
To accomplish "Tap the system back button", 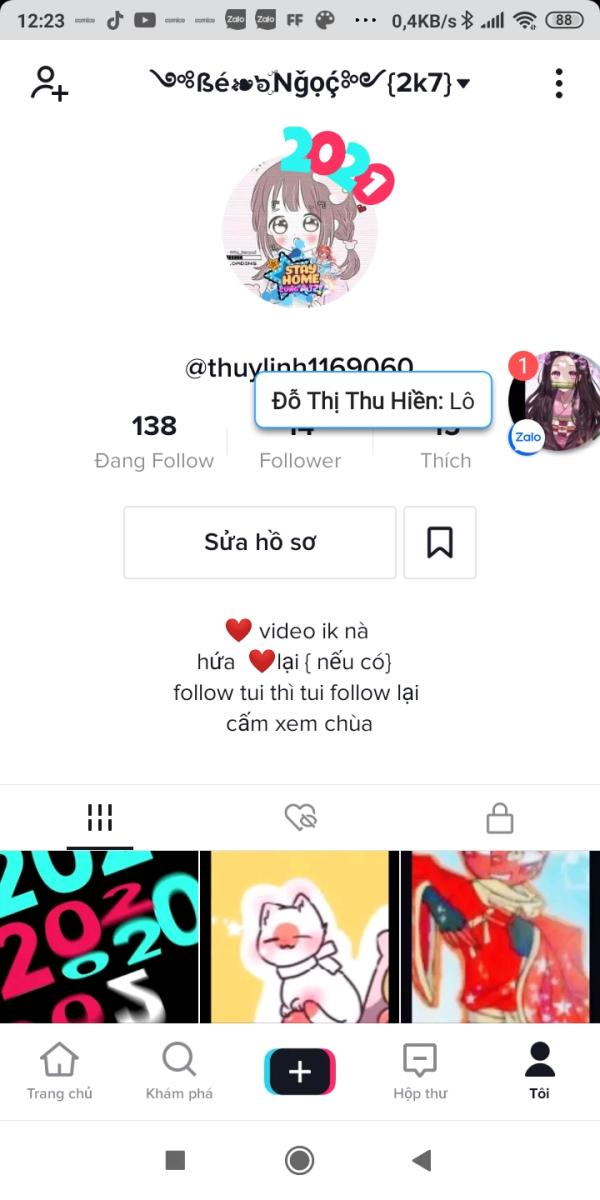I will [x=422, y=1160].
